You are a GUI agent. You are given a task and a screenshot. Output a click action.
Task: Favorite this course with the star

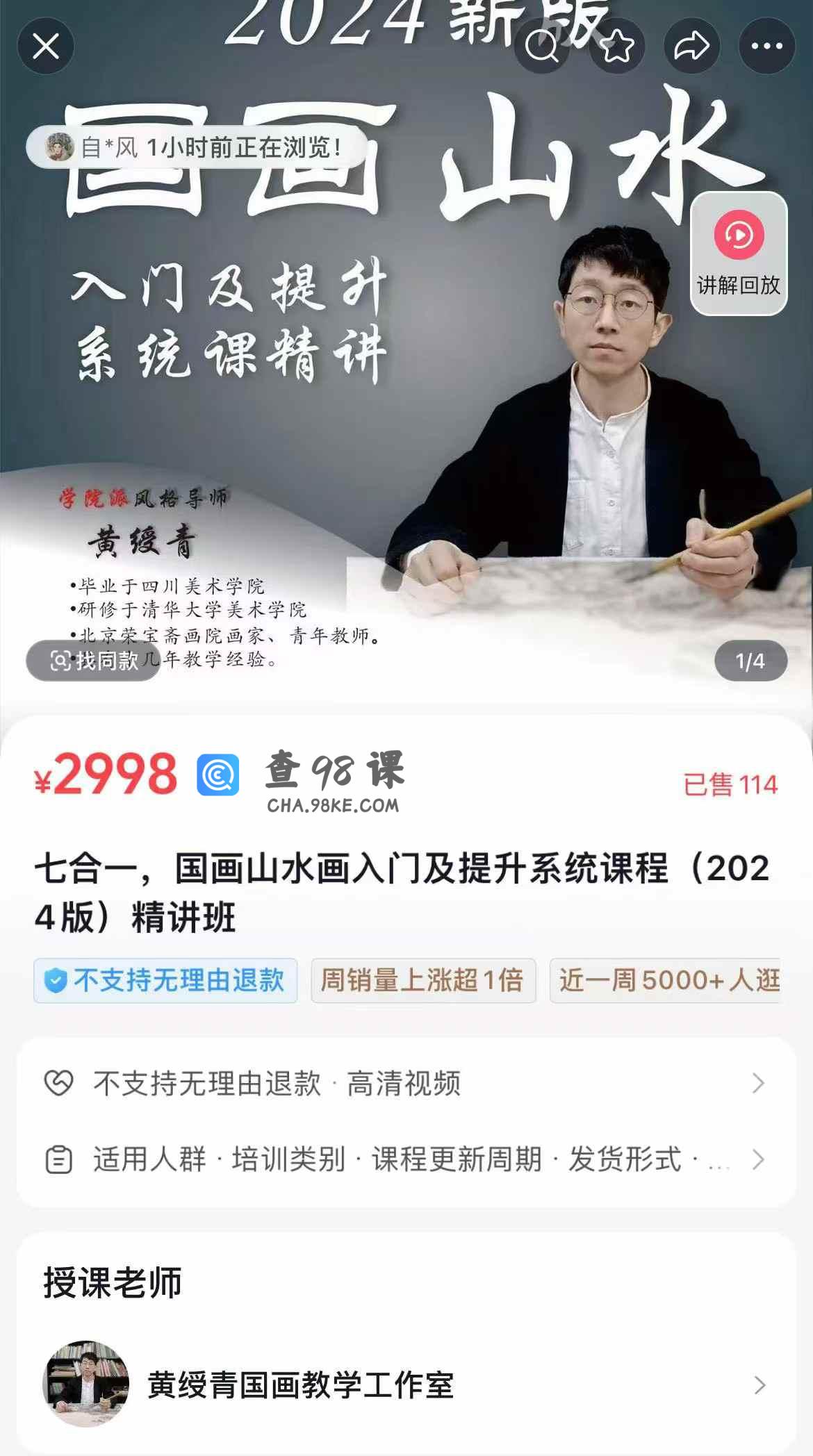[x=617, y=47]
